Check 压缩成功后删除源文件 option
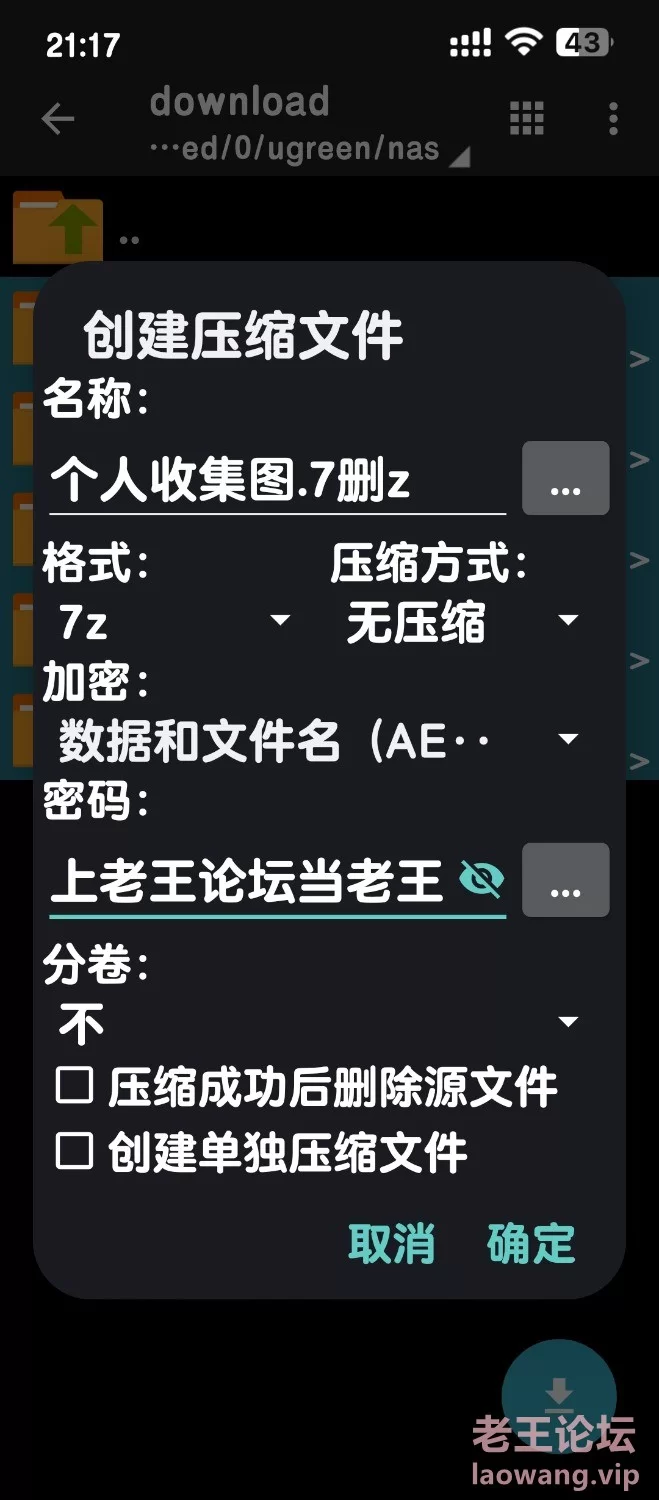Image resolution: width=659 pixels, height=1500 pixels. coord(306,1087)
